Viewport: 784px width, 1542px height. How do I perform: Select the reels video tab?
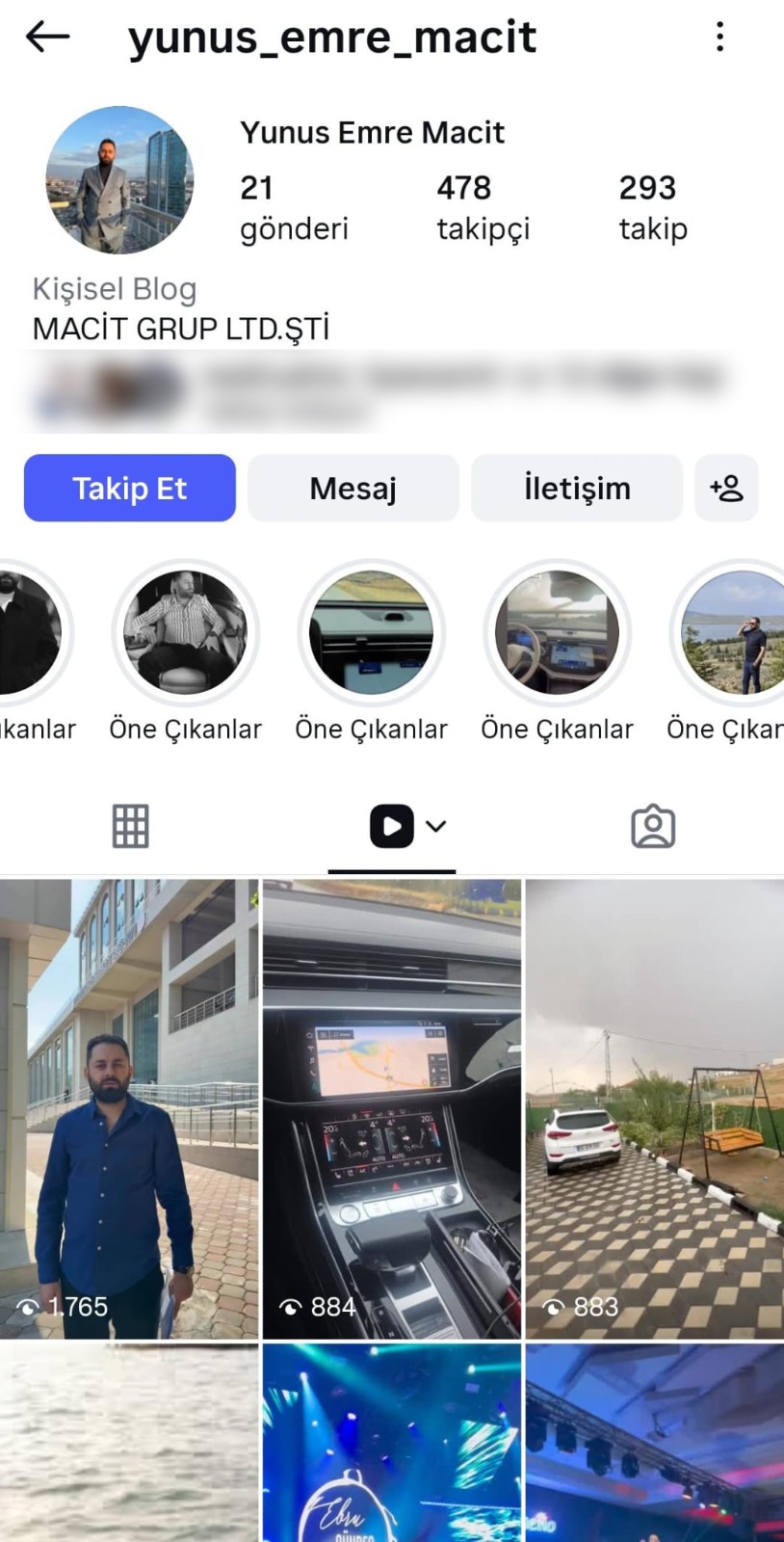click(x=392, y=826)
